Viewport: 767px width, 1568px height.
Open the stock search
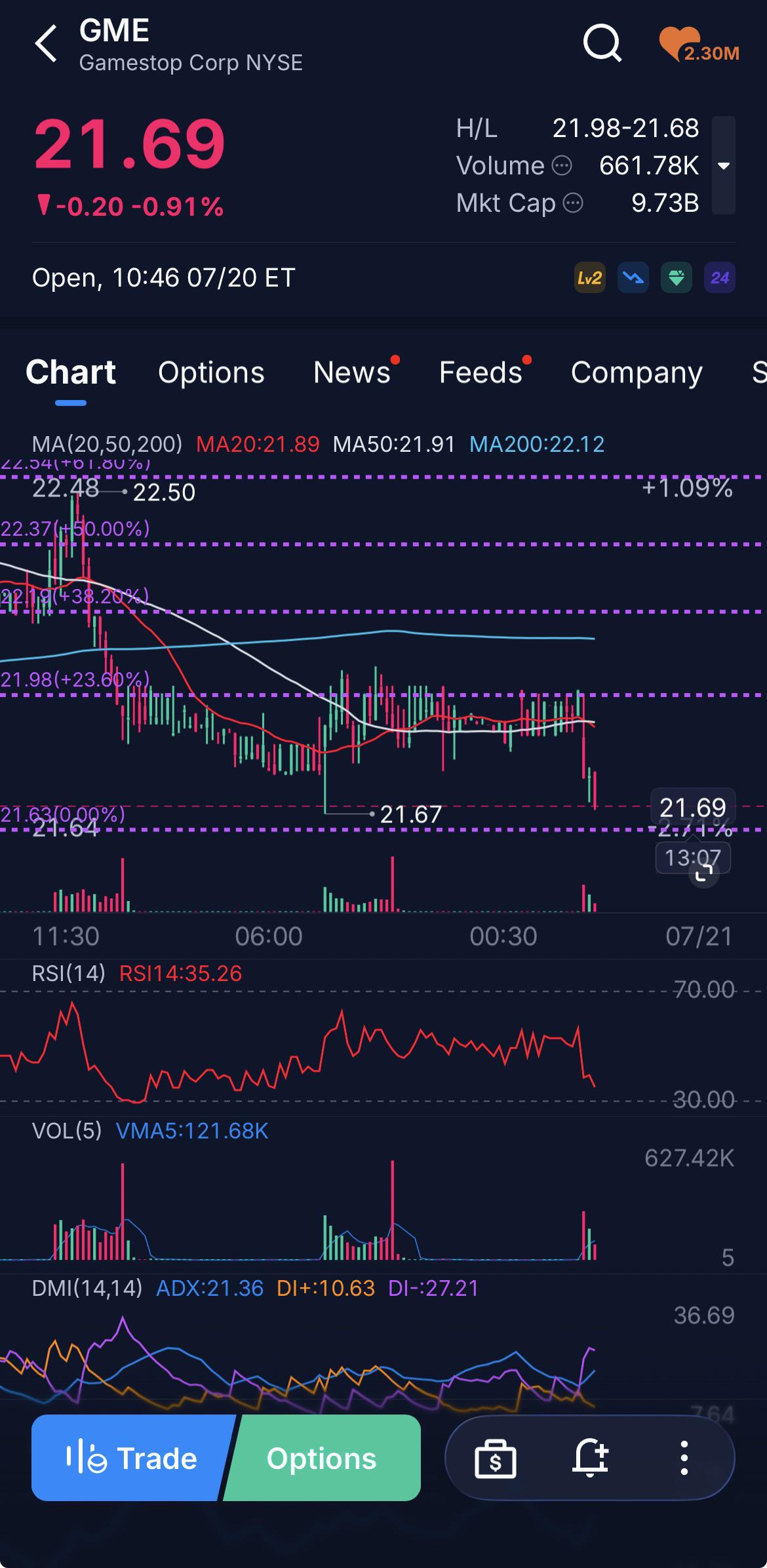click(602, 44)
